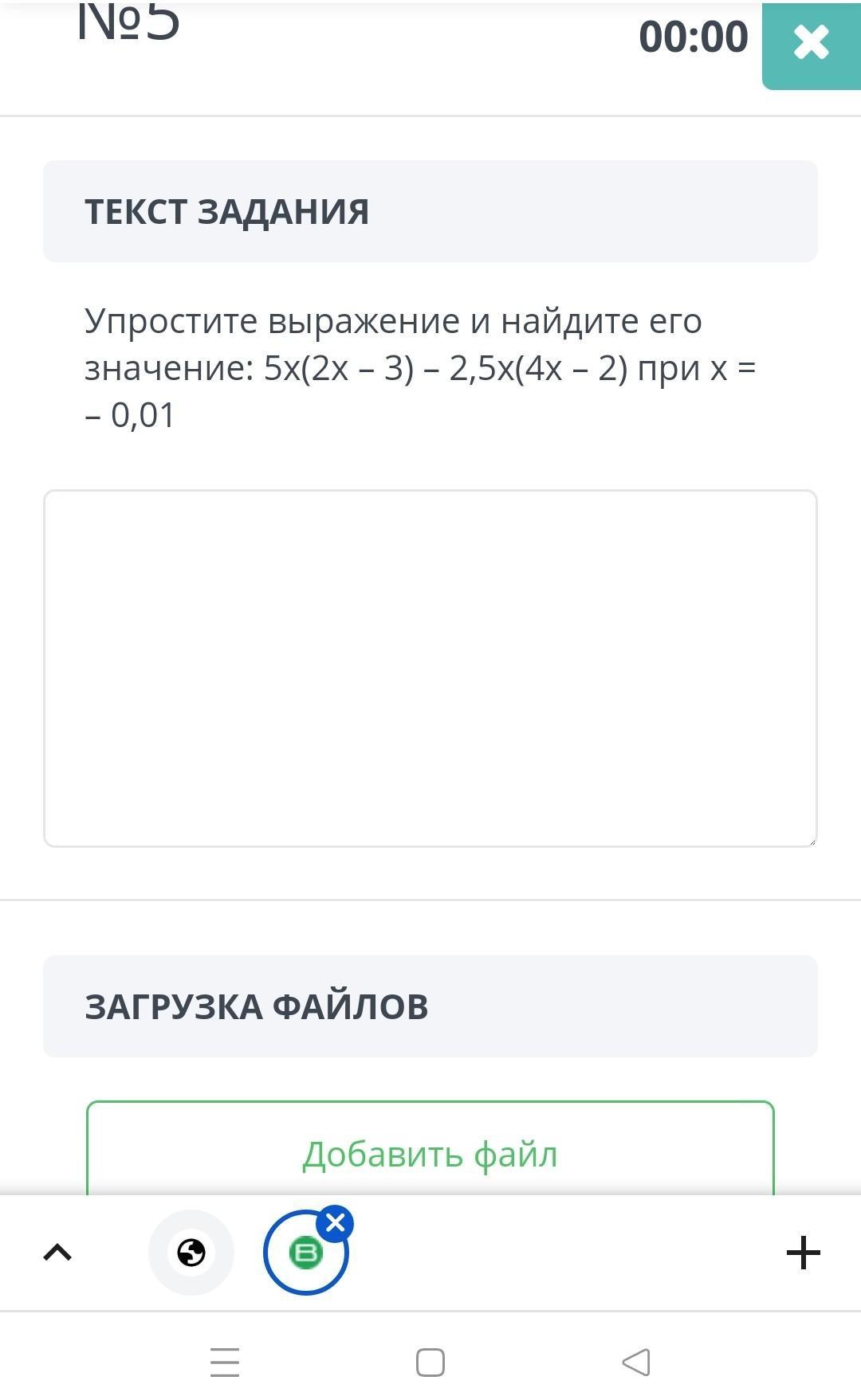Switch to the globe browser tab

pyautogui.click(x=191, y=1253)
